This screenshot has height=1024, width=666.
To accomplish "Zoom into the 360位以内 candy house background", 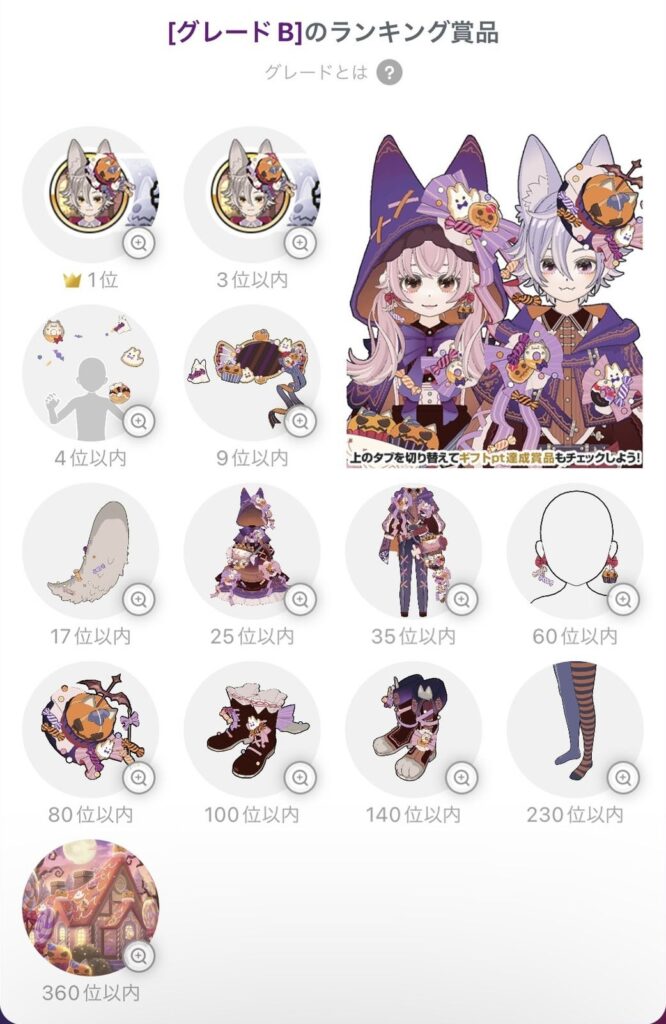I will click(139, 956).
